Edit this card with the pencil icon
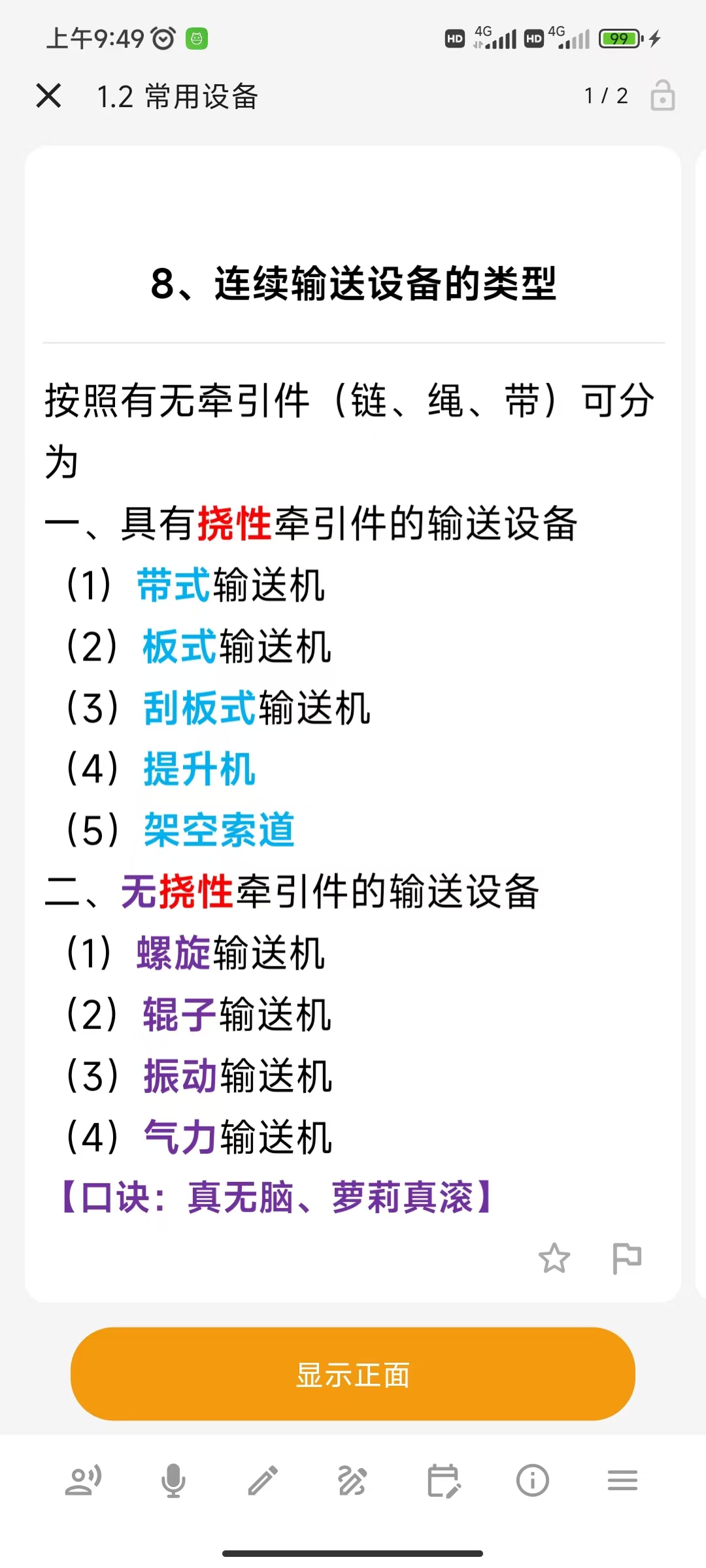Viewport: 706px width, 1568px height. pyautogui.click(x=263, y=1480)
